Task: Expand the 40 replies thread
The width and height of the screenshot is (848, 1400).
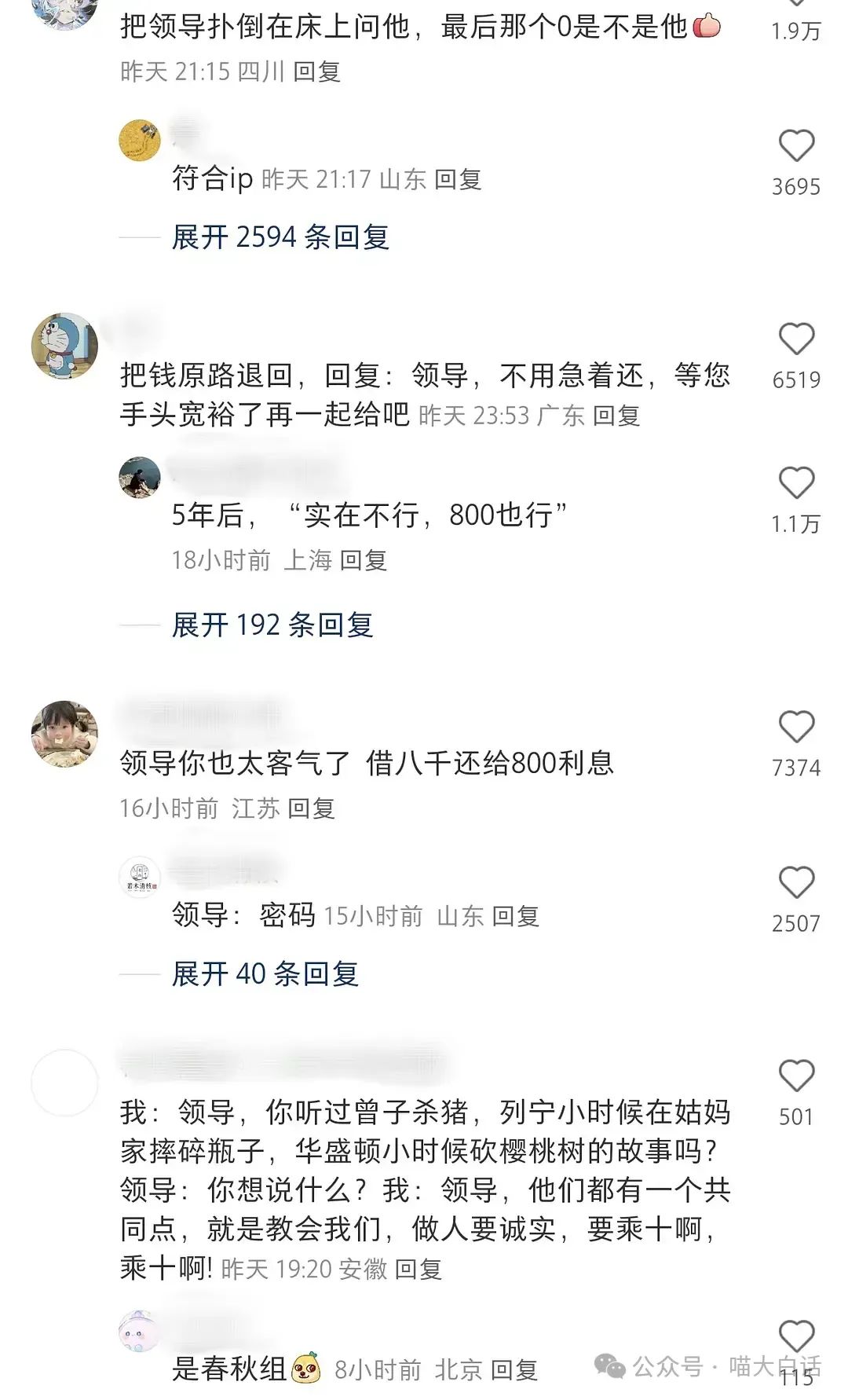Action: 265,973
